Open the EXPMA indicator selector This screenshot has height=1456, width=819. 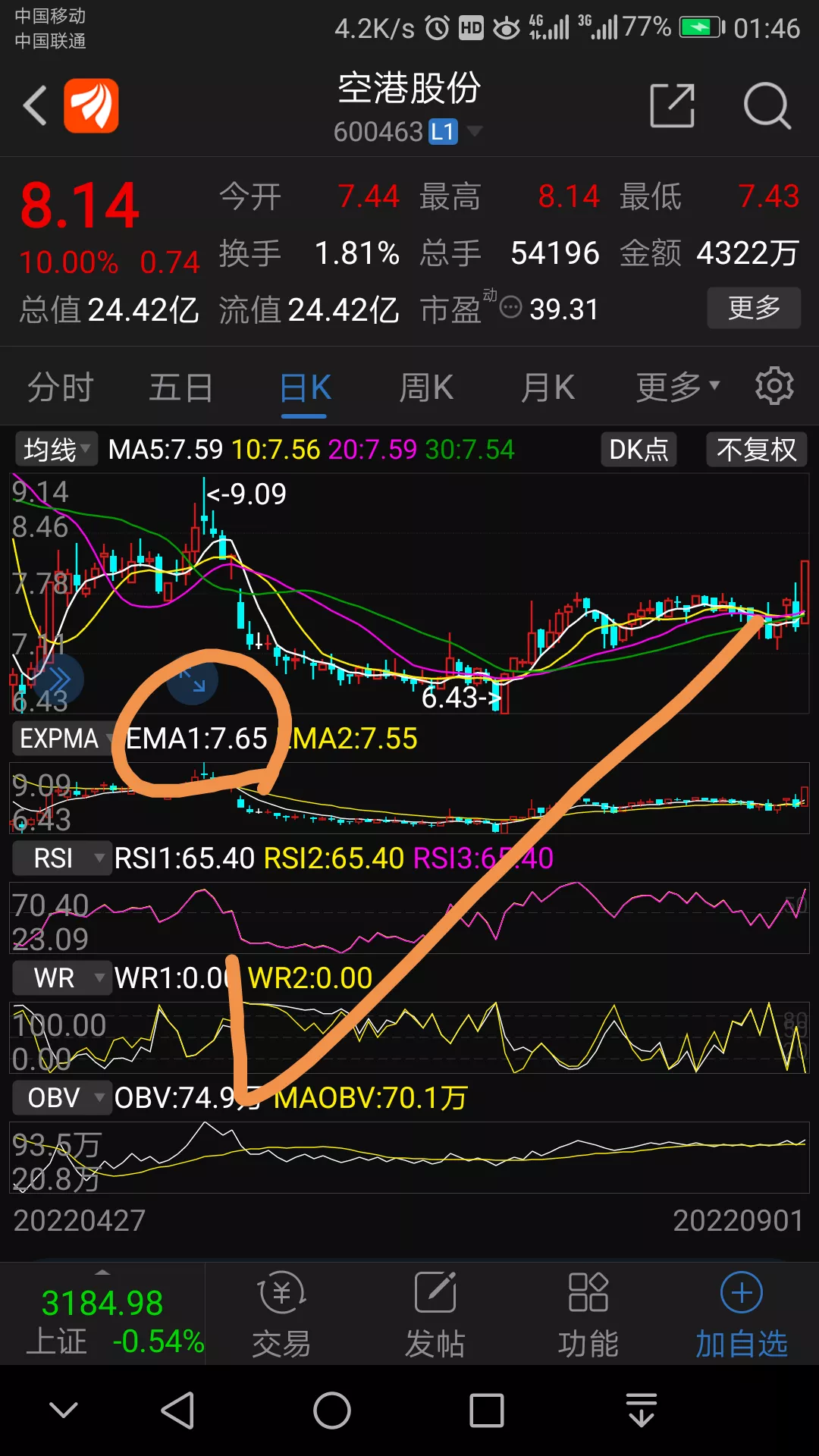pyautogui.click(x=64, y=738)
